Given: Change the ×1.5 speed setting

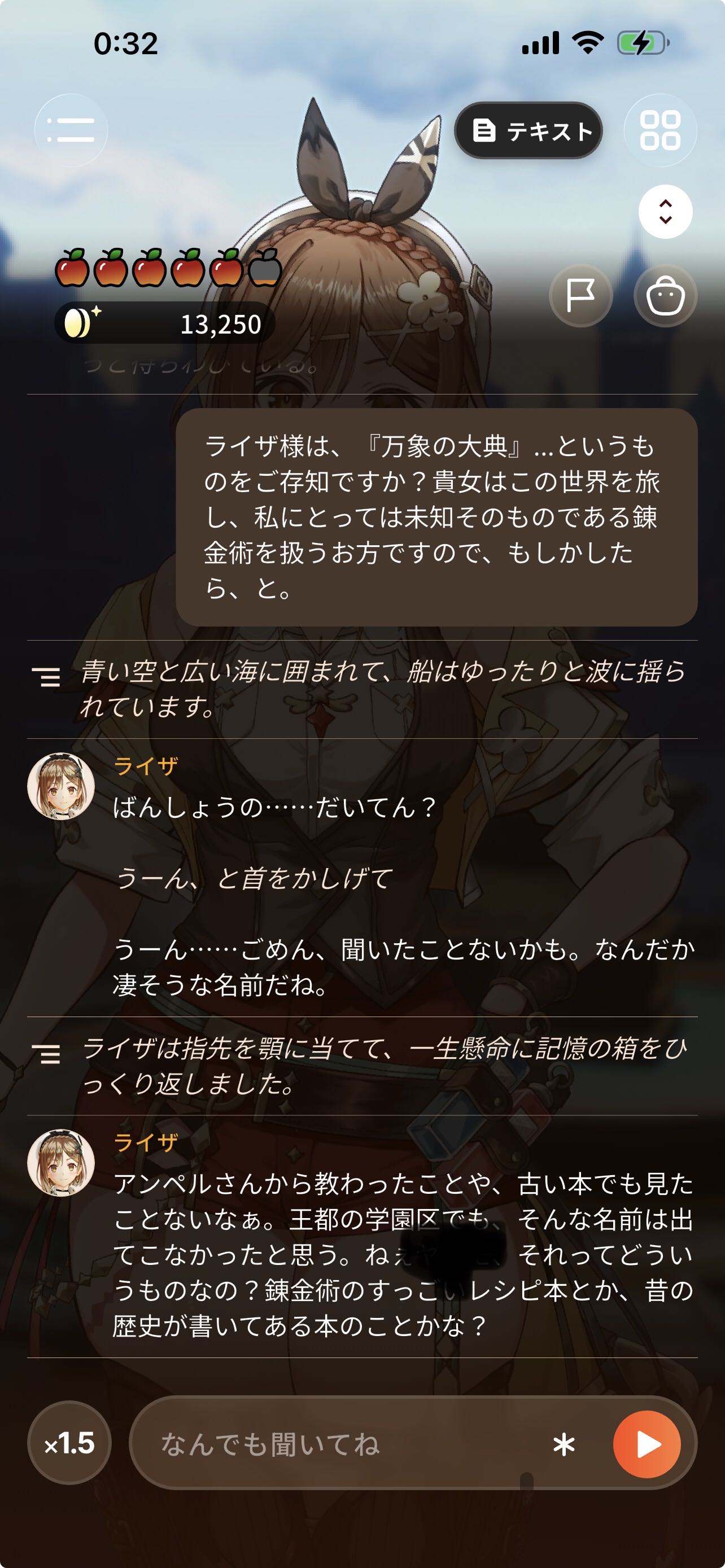Looking at the screenshot, I should click(x=69, y=1443).
